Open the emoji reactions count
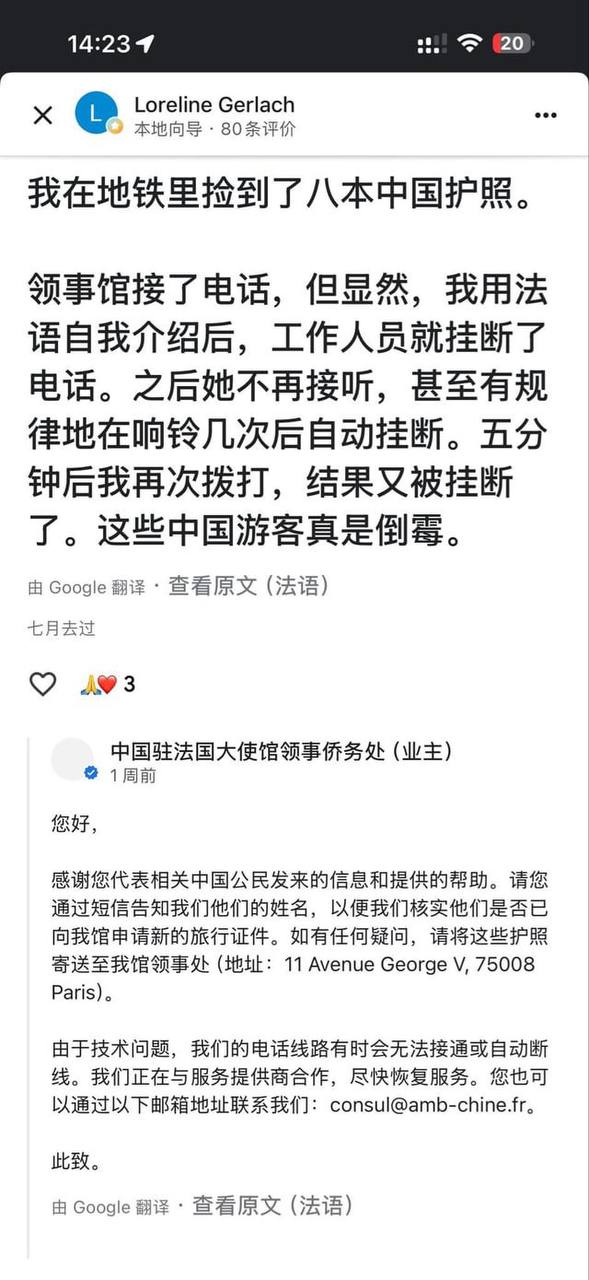This screenshot has height=1280, width=589. pyautogui.click(x=107, y=684)
